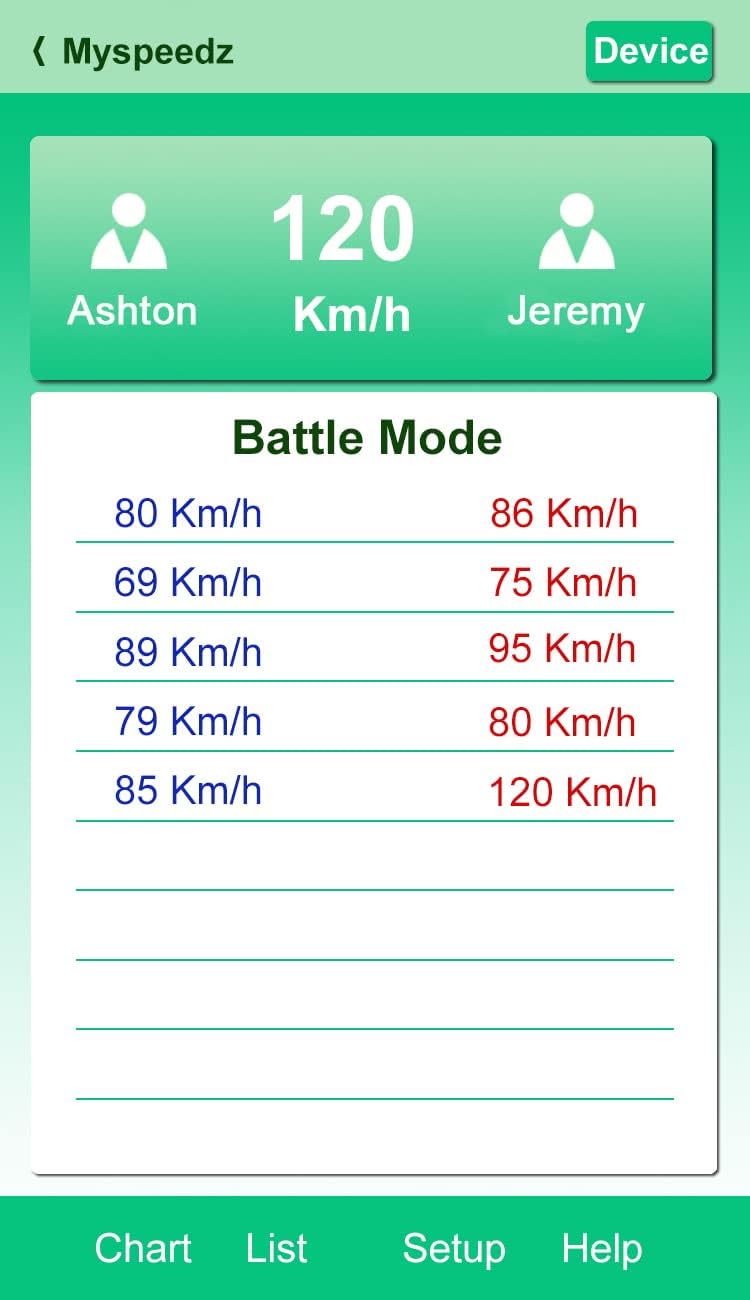
Task: Open the Setup tab
Action: 454,1249
